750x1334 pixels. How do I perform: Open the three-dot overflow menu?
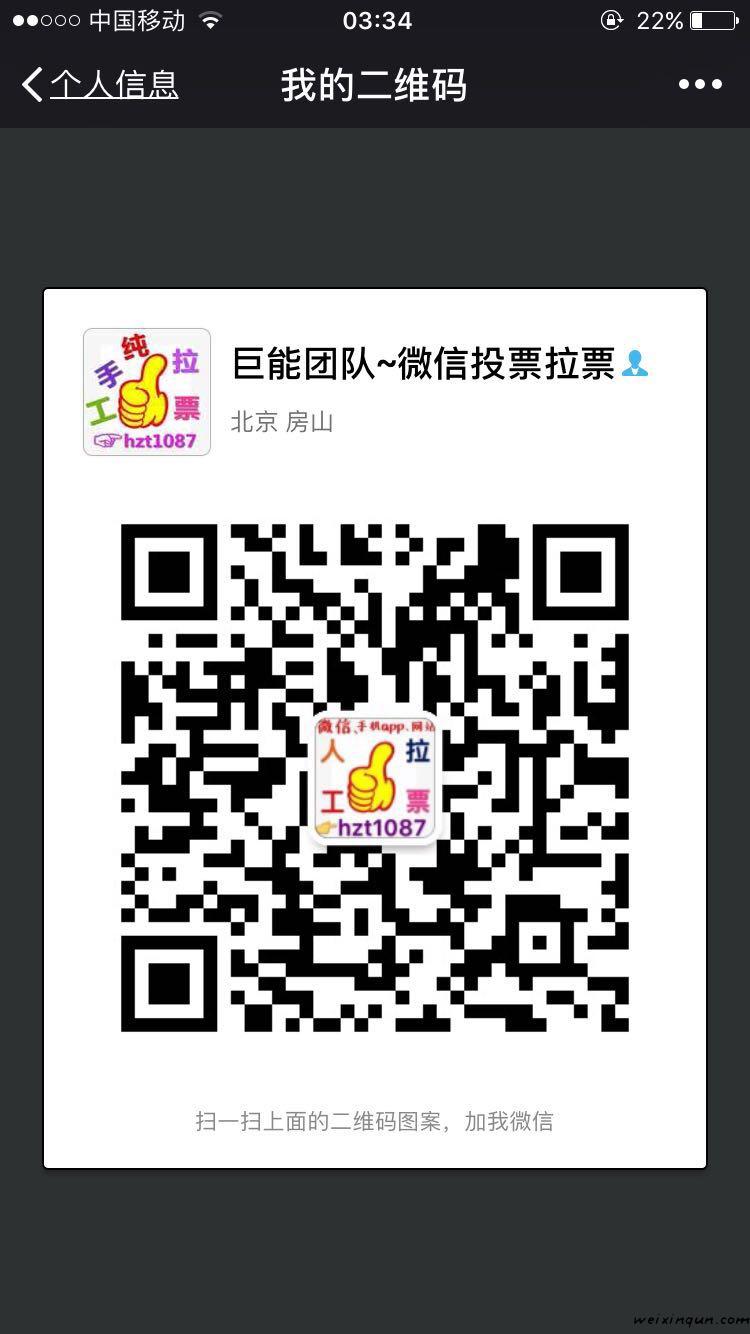click(x=700, y=85)
